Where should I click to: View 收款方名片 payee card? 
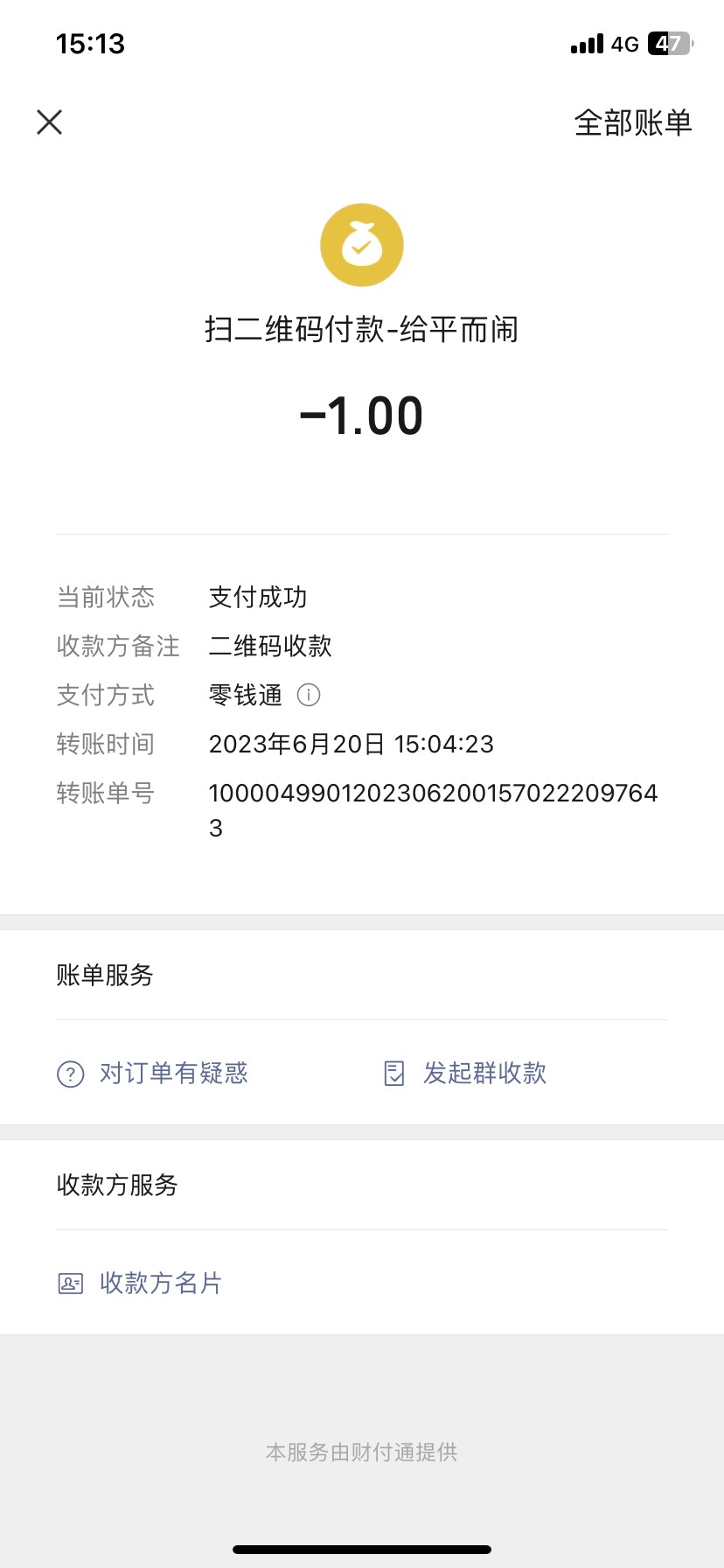pyautogui.click(x=141, y=1283)
